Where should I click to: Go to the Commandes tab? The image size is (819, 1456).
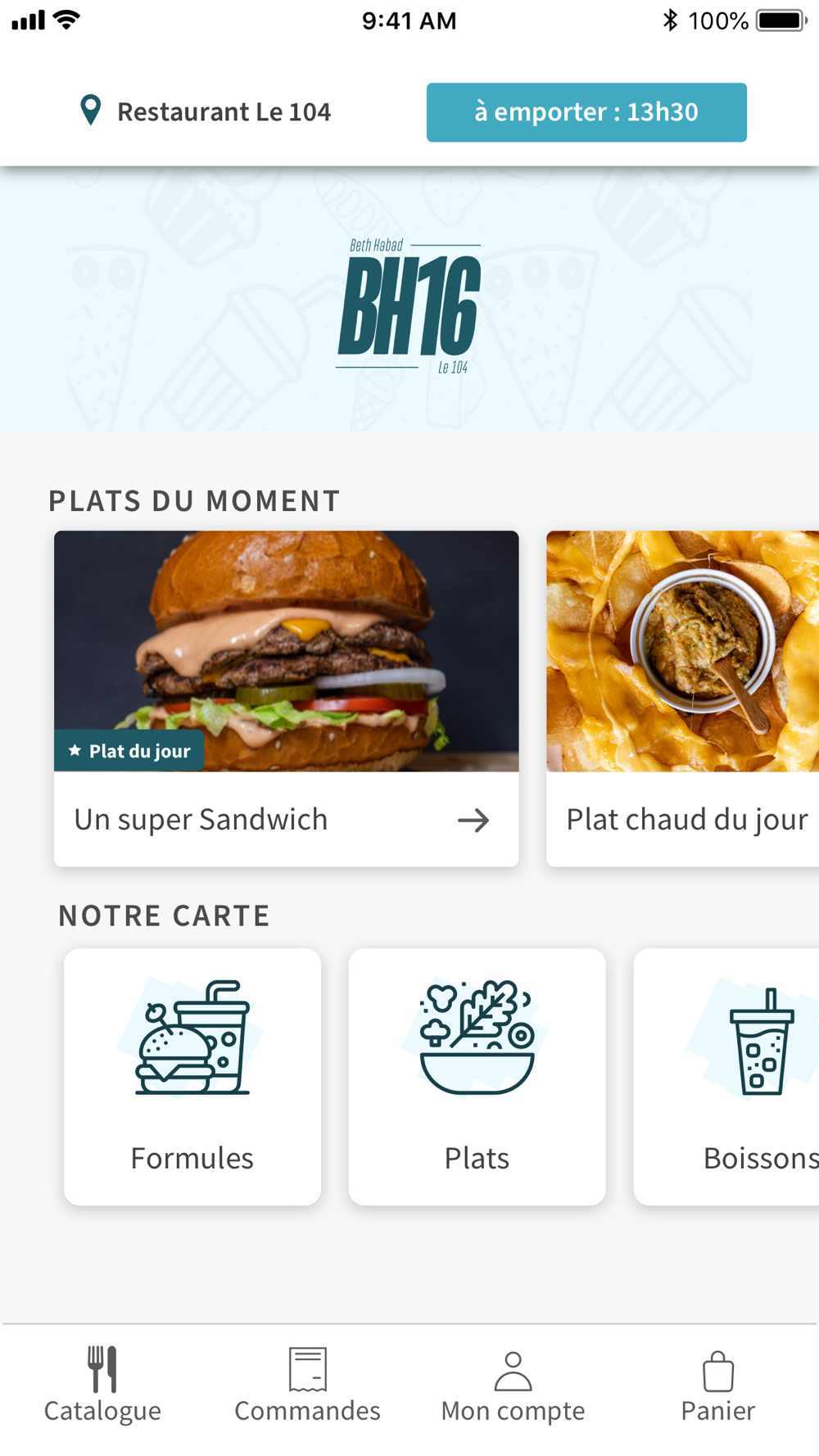307,1386
